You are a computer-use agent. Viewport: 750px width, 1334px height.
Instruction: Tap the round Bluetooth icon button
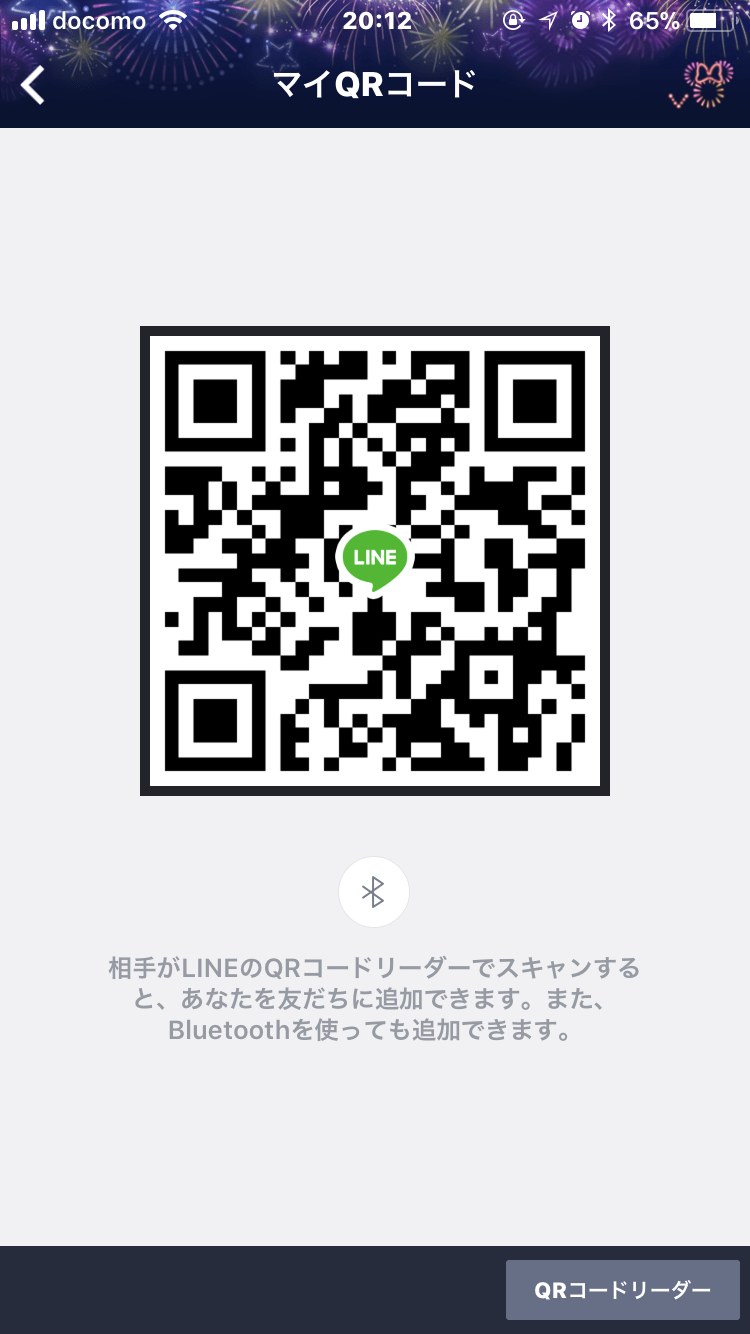[x=374, y=892]
